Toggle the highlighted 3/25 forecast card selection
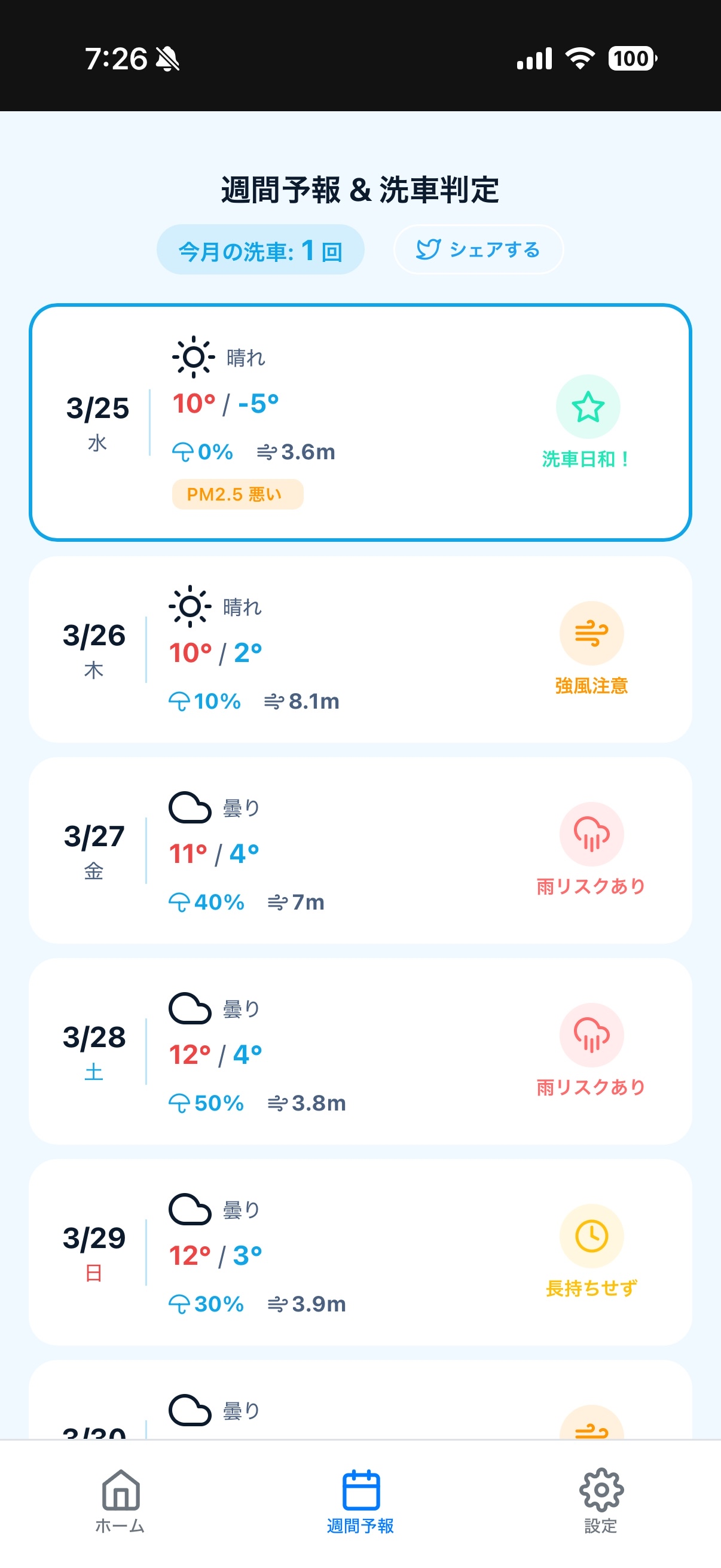 pyautogui.click(x=360, y=423)
